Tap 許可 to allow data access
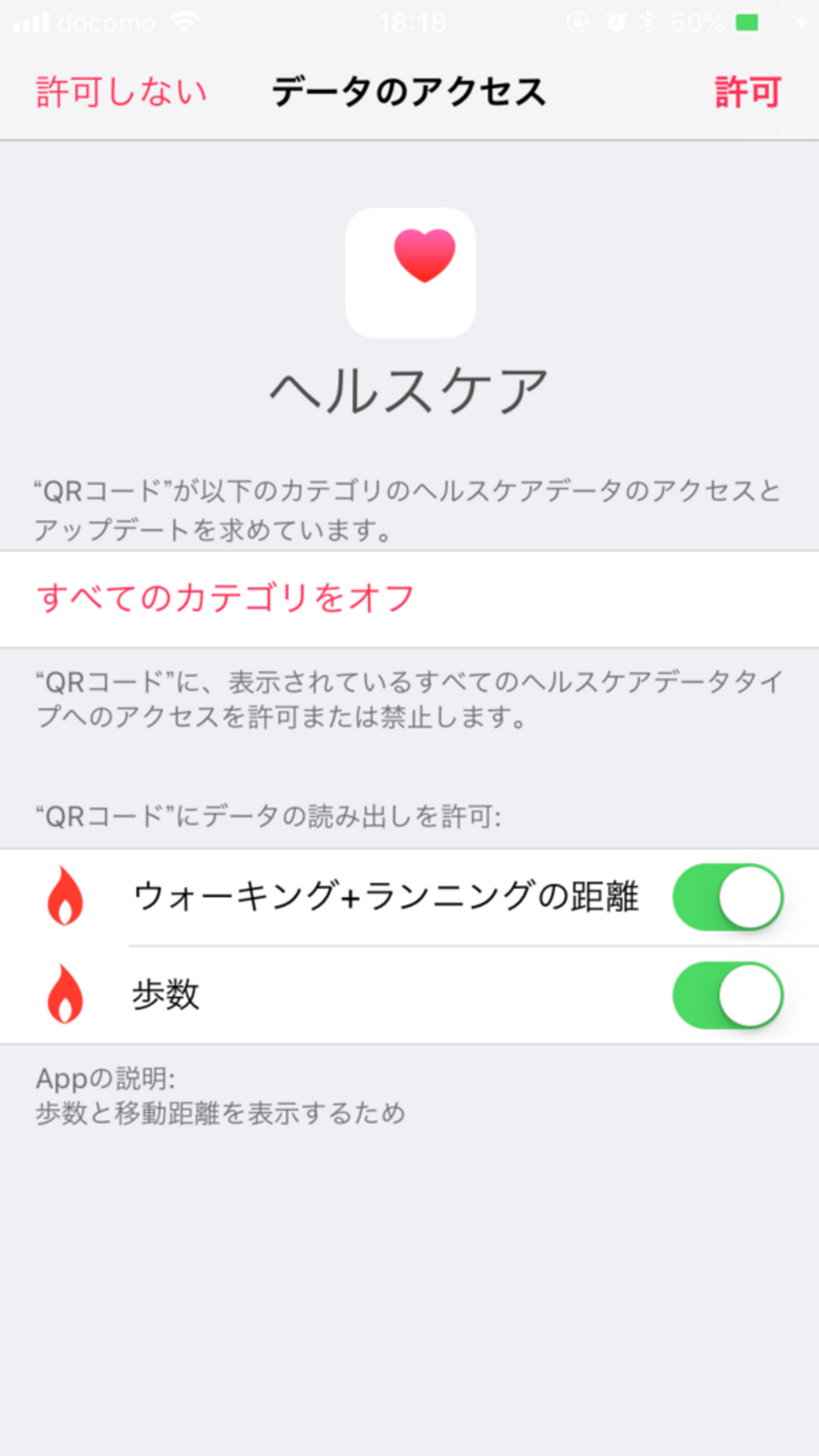Screen dimensions: 819x1456 748,92
